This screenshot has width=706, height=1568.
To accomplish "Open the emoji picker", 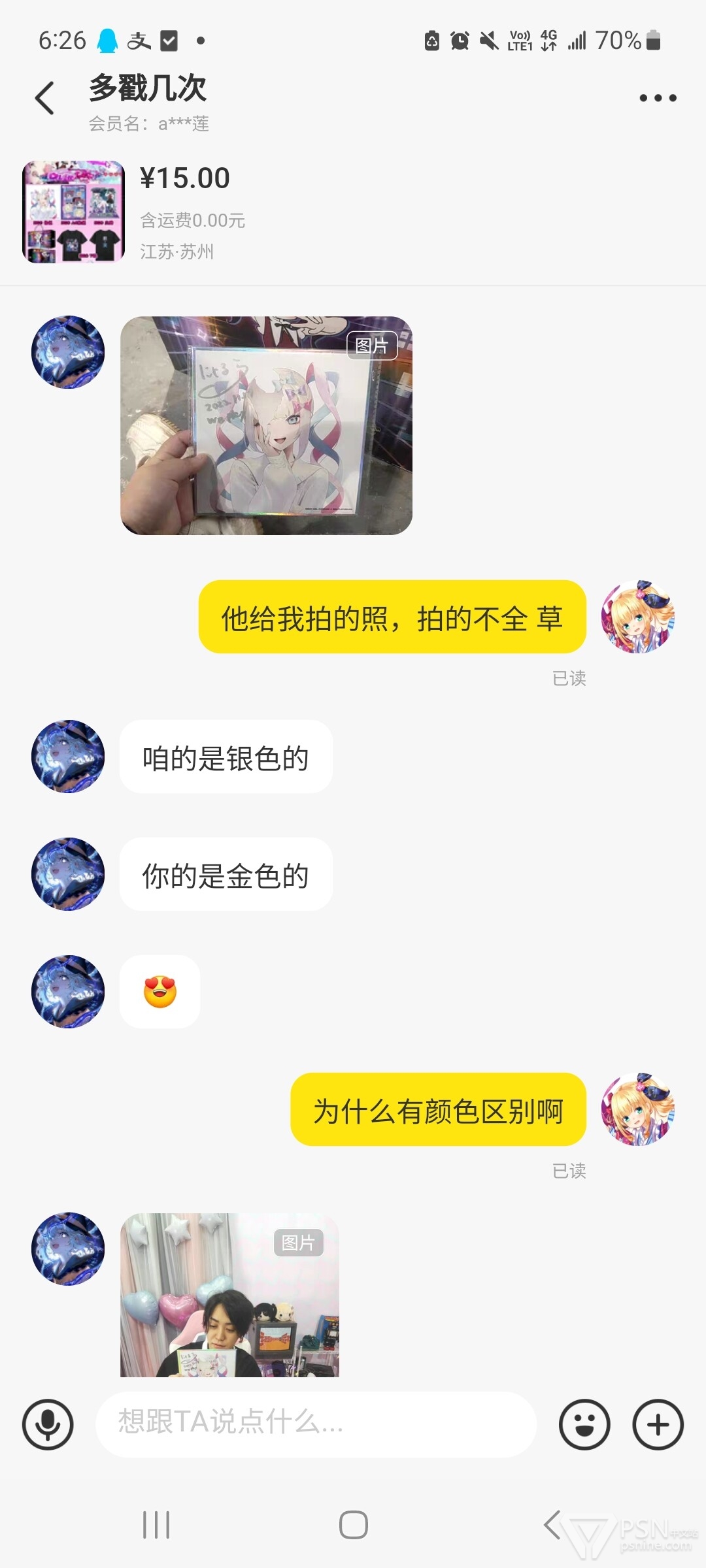I will [584, 1425].
